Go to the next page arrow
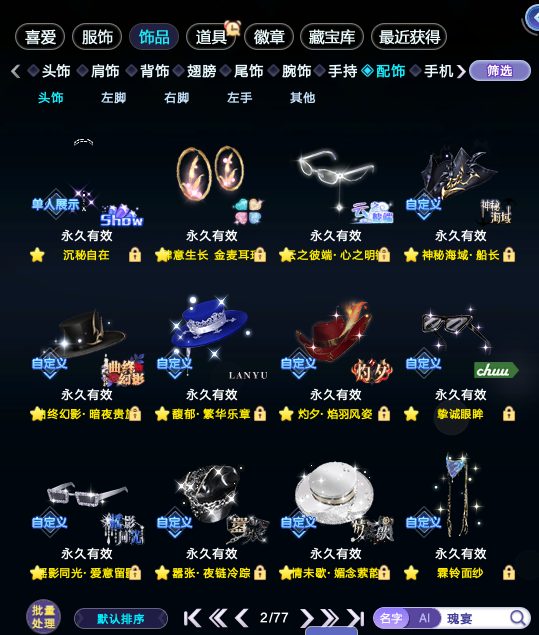Viewport: 539px width, 635px height. [307, 618]
